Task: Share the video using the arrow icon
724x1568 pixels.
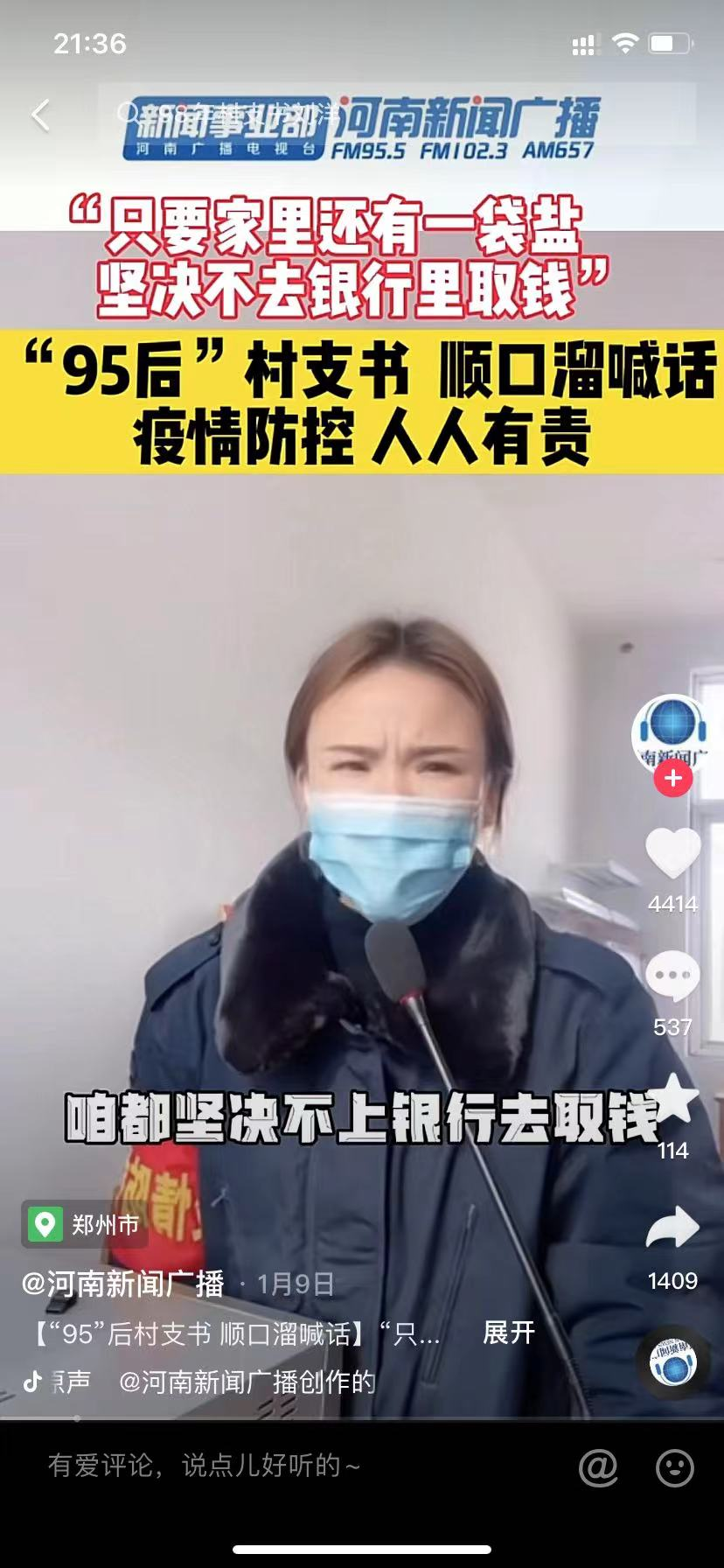Action: click(x=672, y=1228)
